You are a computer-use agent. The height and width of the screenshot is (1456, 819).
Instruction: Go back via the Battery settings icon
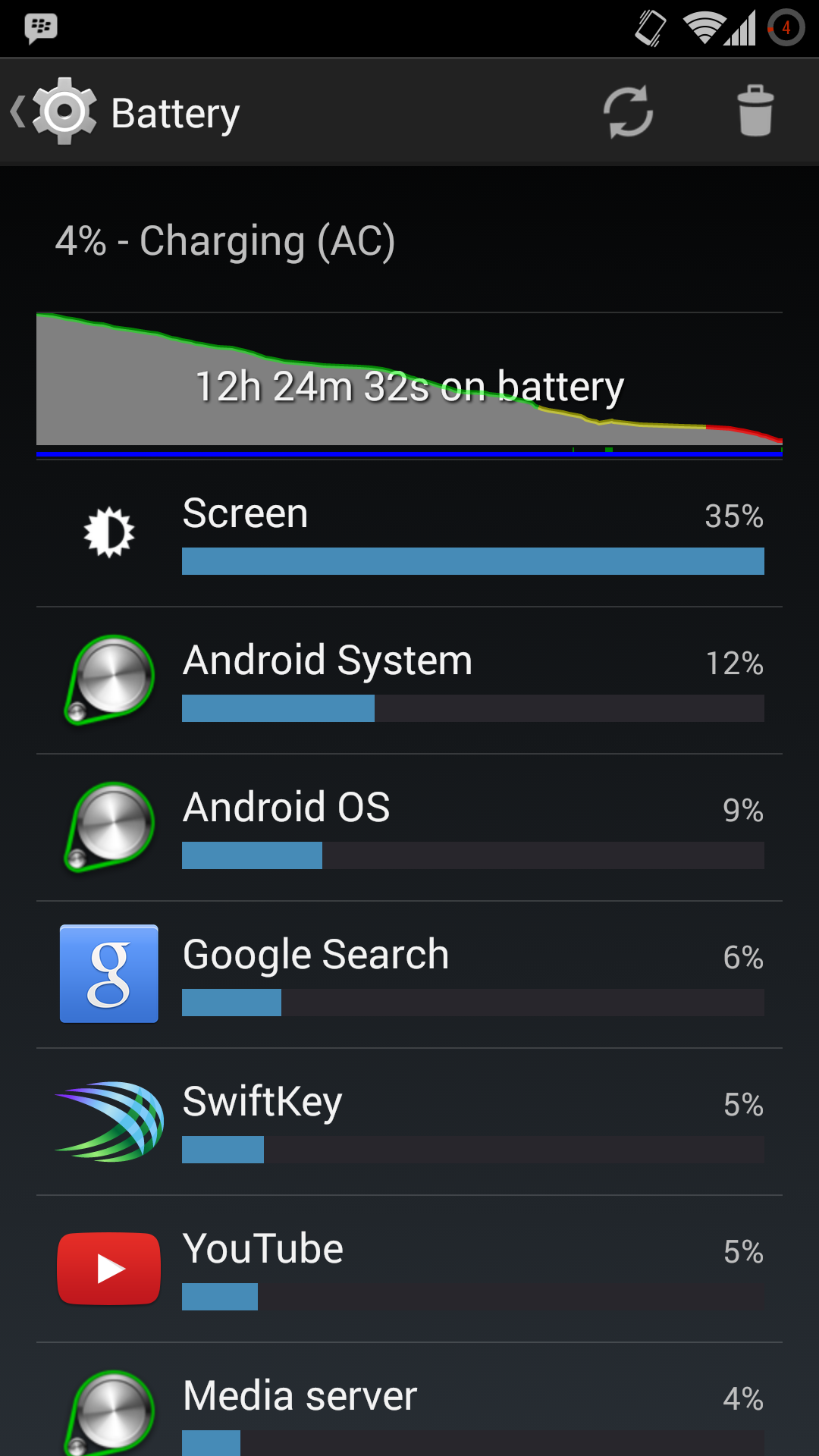(53, 112)
